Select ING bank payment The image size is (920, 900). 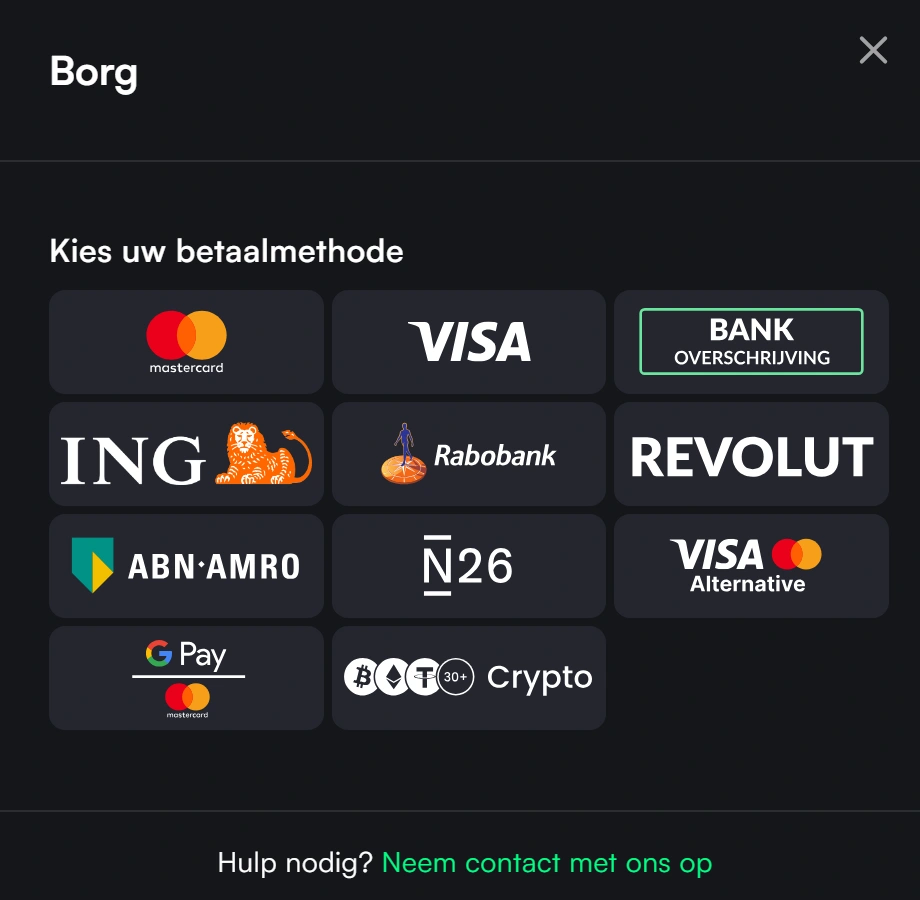pos(186,454)
